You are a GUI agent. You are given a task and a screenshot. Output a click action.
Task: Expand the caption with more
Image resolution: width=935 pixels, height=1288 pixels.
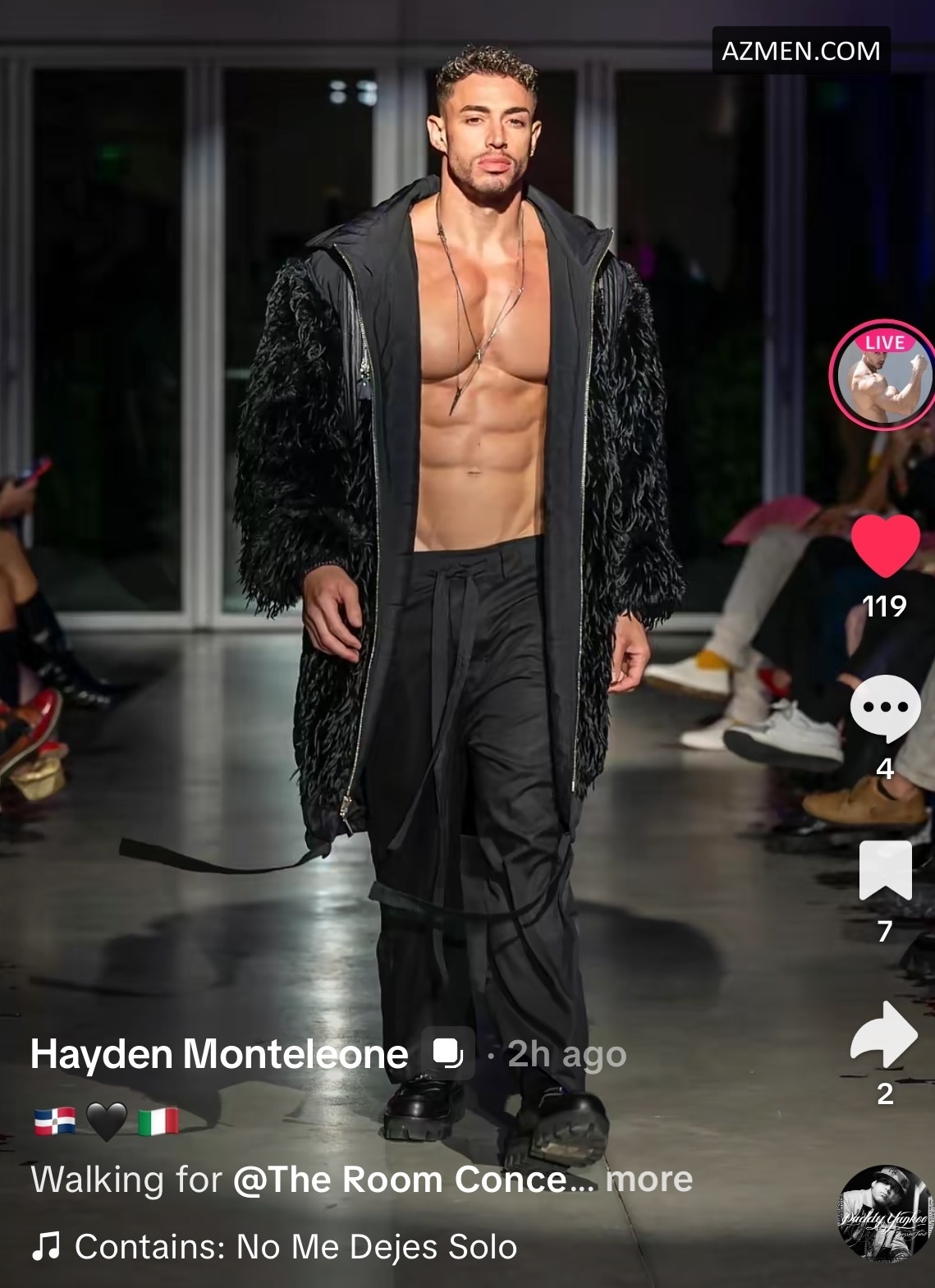pyautogui.click(x=649, y=1180)
